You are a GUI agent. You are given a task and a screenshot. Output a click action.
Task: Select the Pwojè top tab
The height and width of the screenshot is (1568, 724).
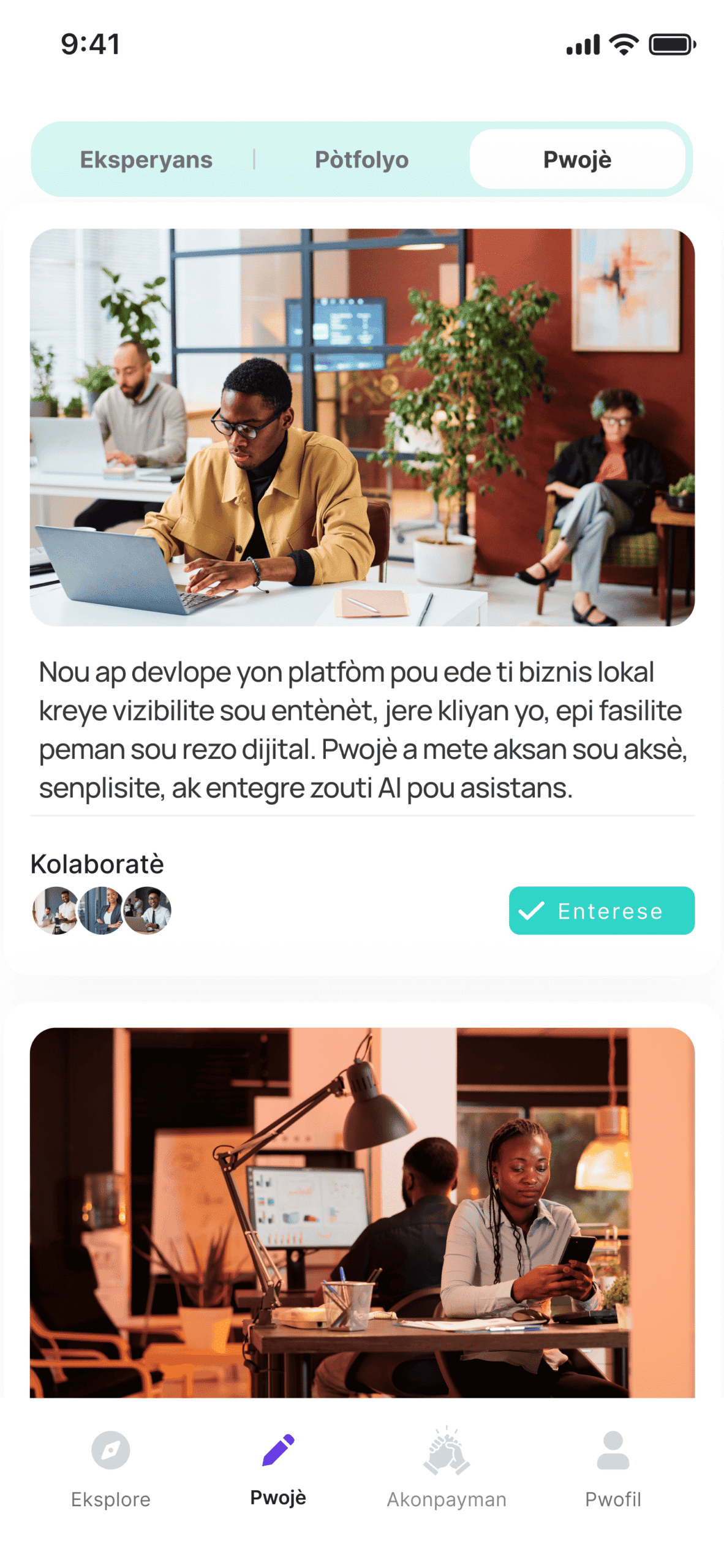(576, 159)
